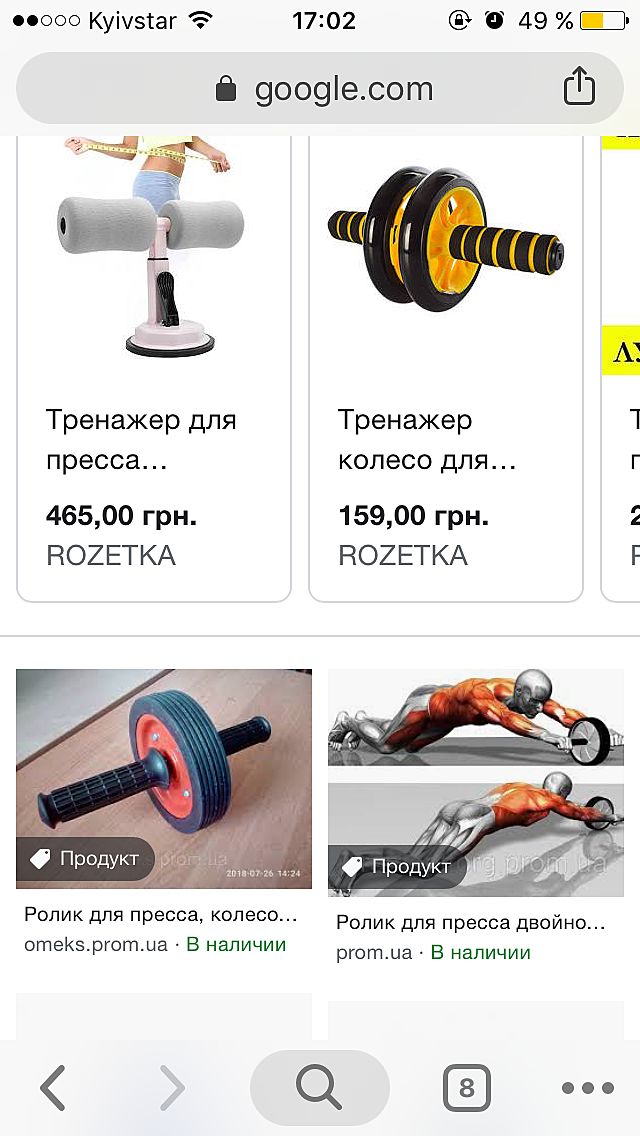Image resolution: width=640 pixels, height=1136 pixels.
Task: Show the 8 open tabs
Action: (x=466, y=1088)
